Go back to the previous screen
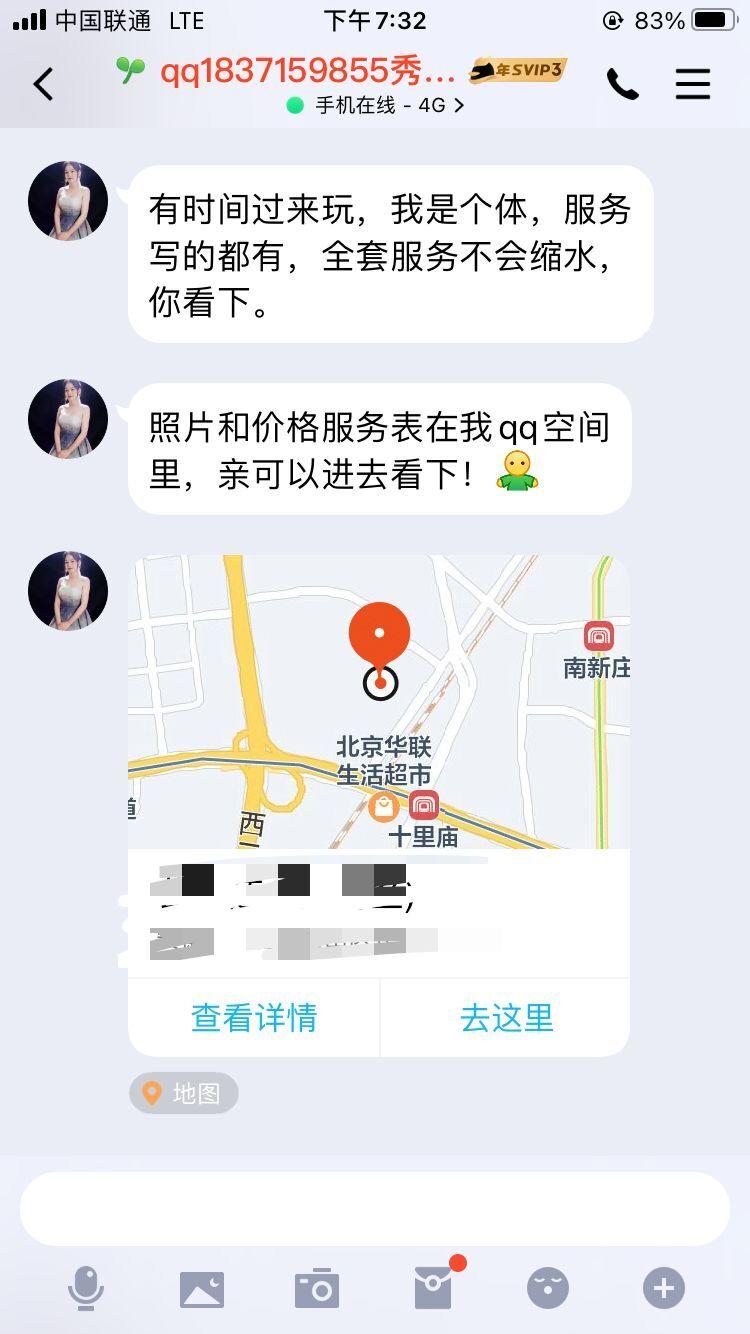The height and width of the screenshot is (1334, 750). tap(43, 85)
